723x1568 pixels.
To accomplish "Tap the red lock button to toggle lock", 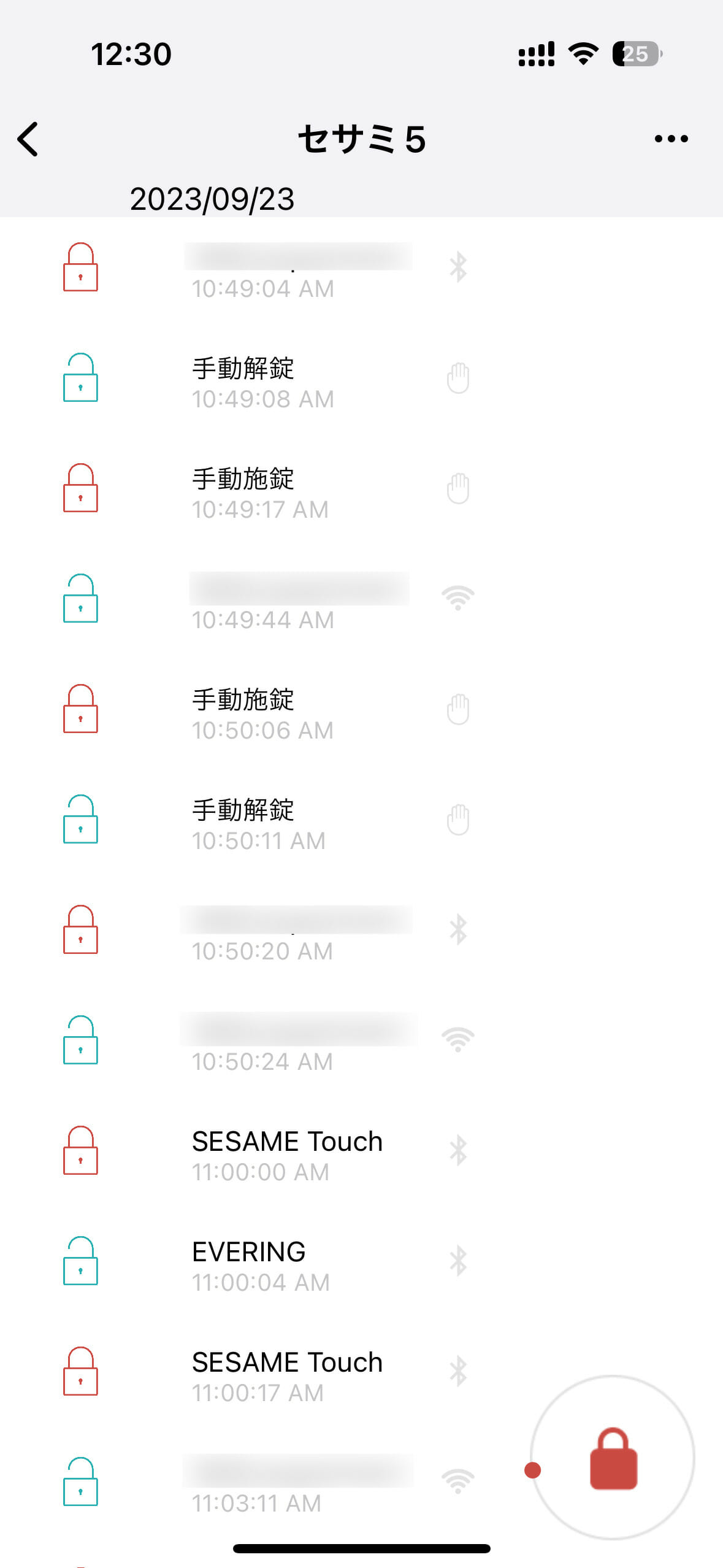I will tap(613, 1458).
